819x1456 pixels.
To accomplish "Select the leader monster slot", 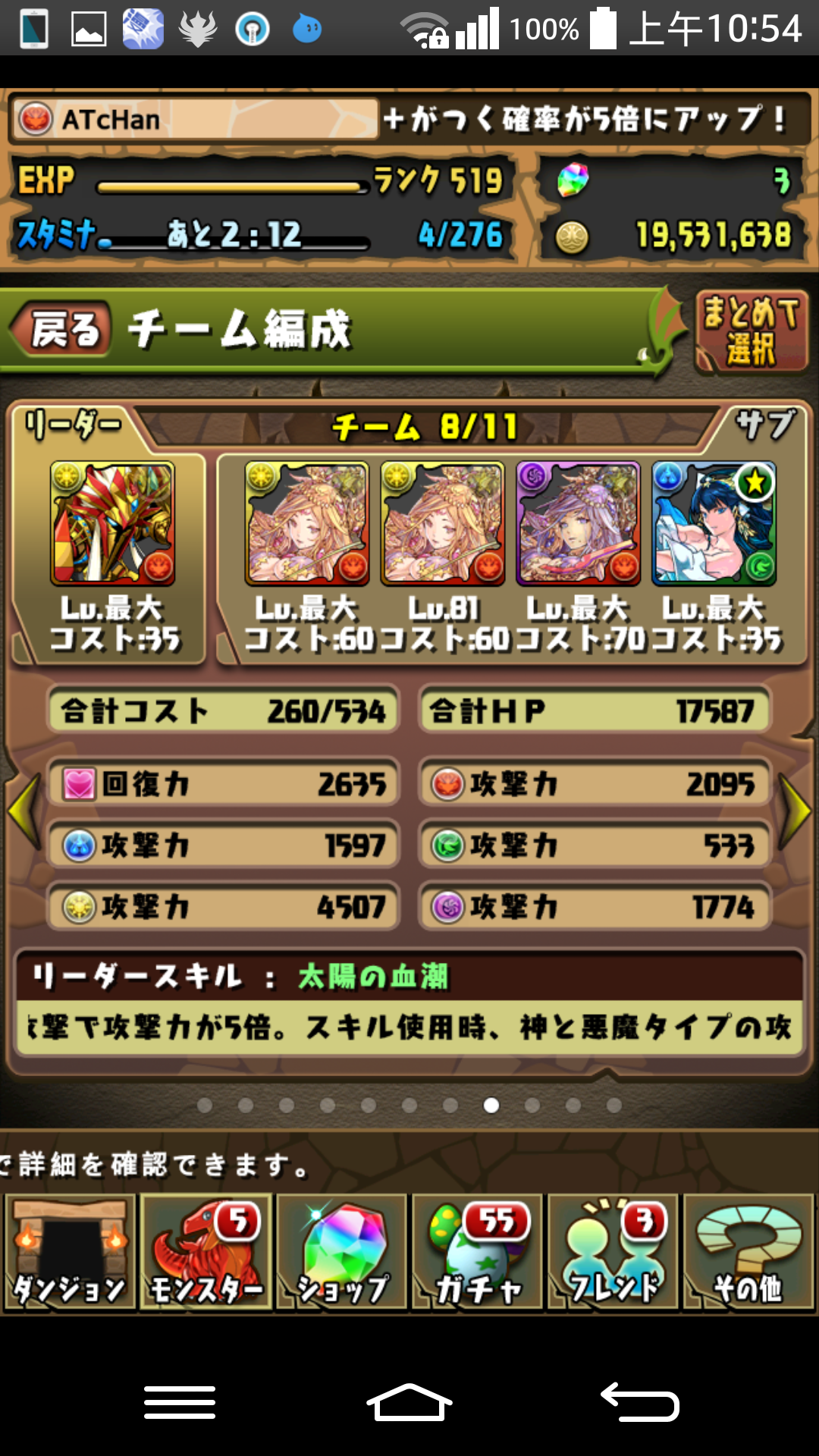I will click(x=112, y=523).
